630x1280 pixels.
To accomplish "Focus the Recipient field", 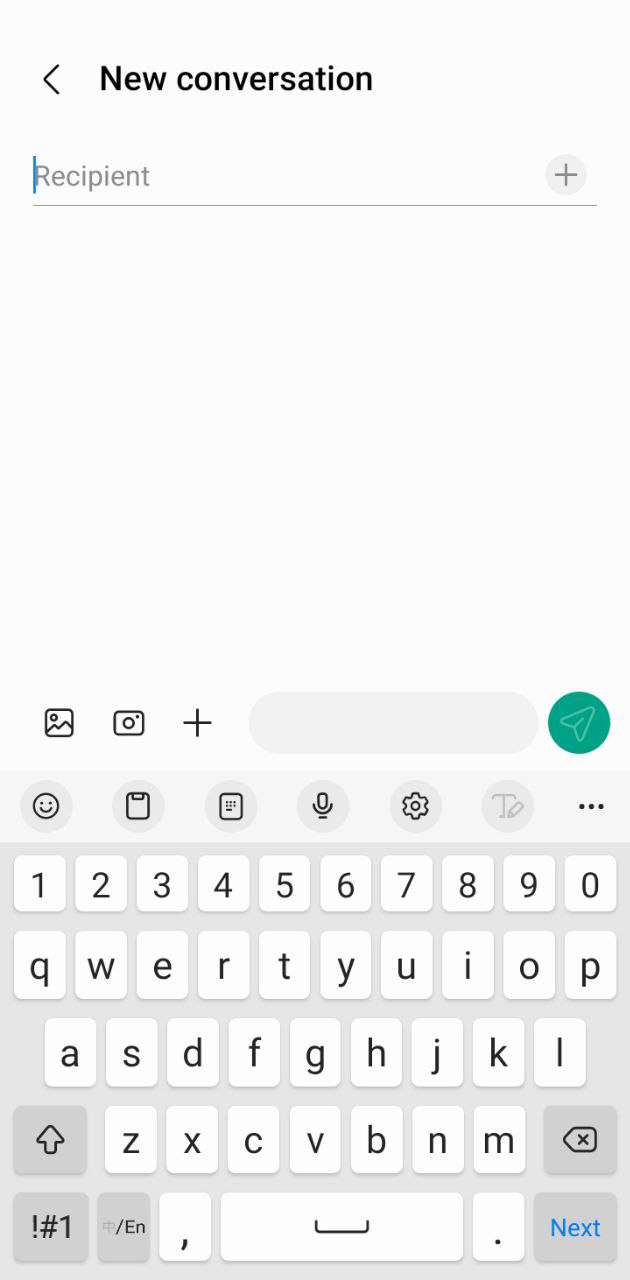I will coord(280,176).
